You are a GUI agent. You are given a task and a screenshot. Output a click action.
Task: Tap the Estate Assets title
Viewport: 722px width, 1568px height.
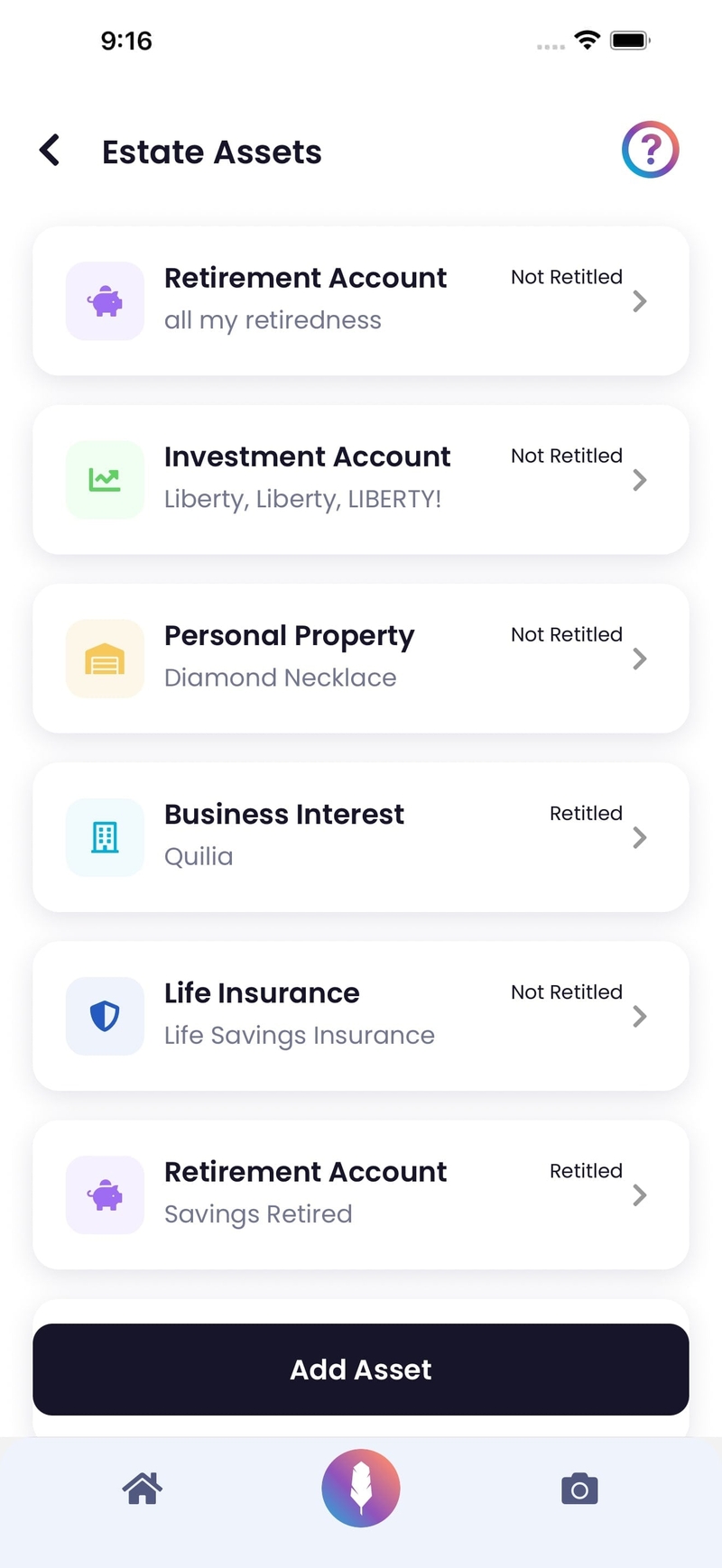(x=211, y=152)
